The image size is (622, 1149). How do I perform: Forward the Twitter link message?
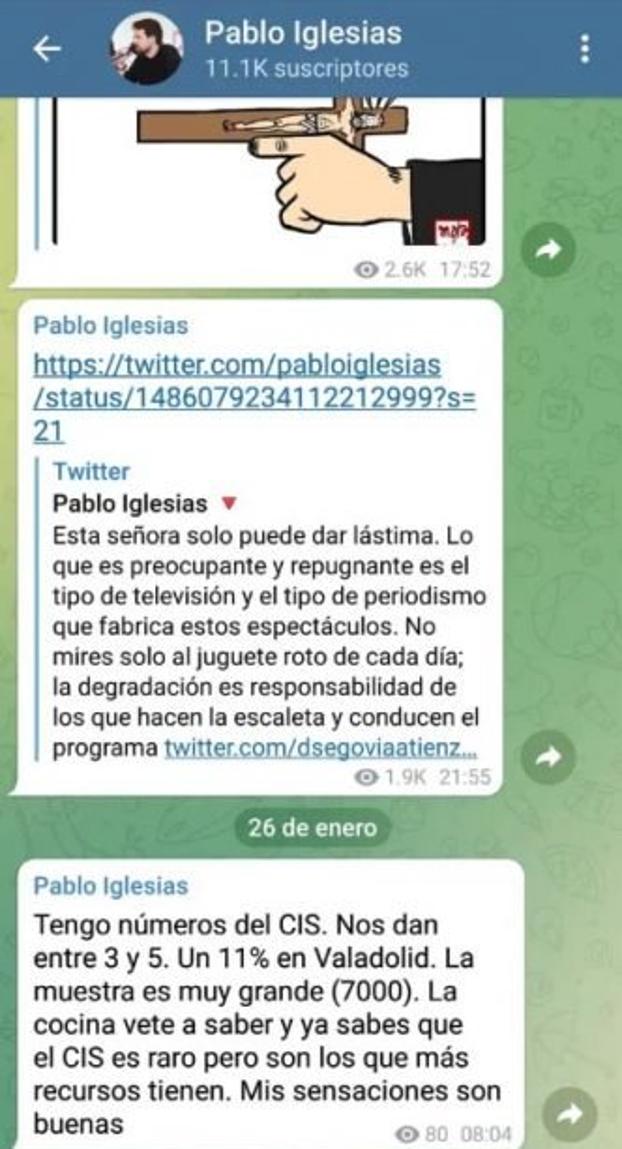tap(548, 757)
